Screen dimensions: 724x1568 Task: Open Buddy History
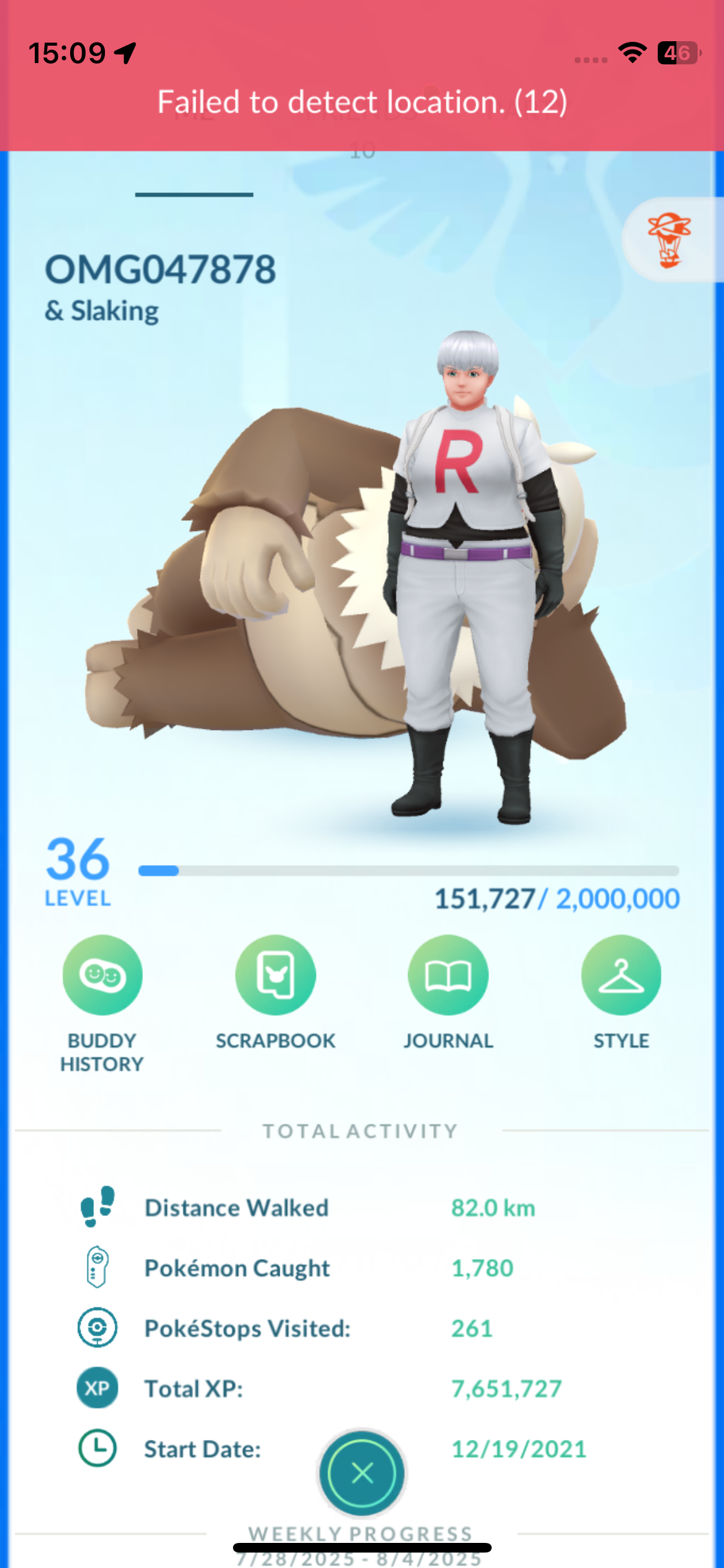coord(102,975)
